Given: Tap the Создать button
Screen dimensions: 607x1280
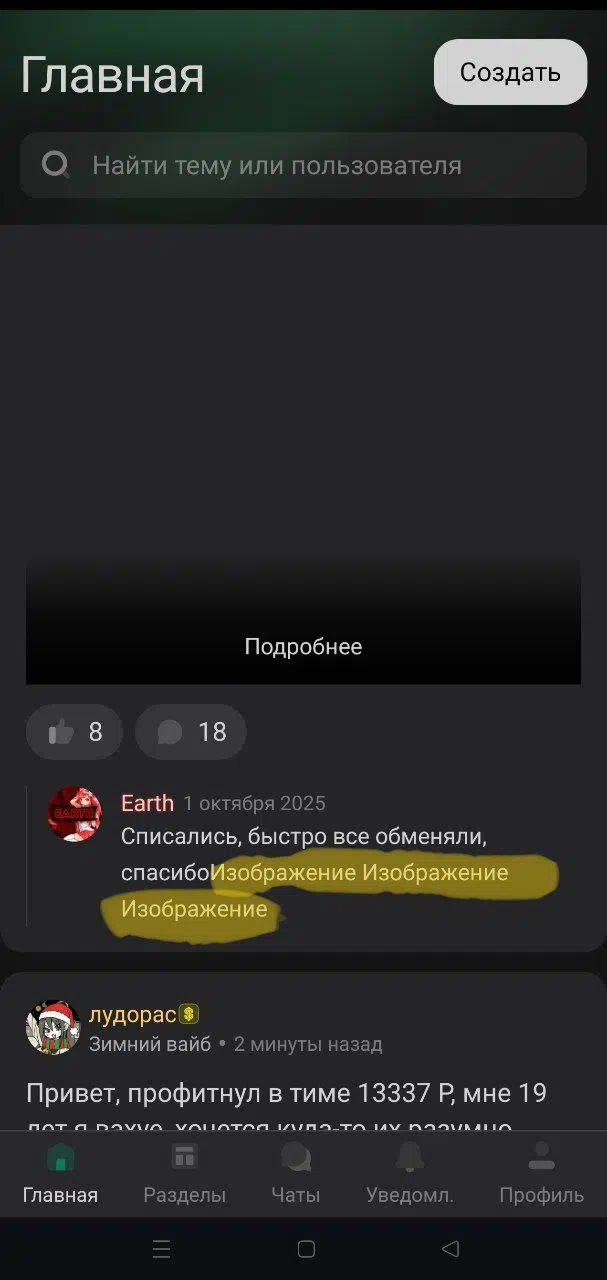Looking at the screenshot, I should pyautogui.click(x=510, y=72).
